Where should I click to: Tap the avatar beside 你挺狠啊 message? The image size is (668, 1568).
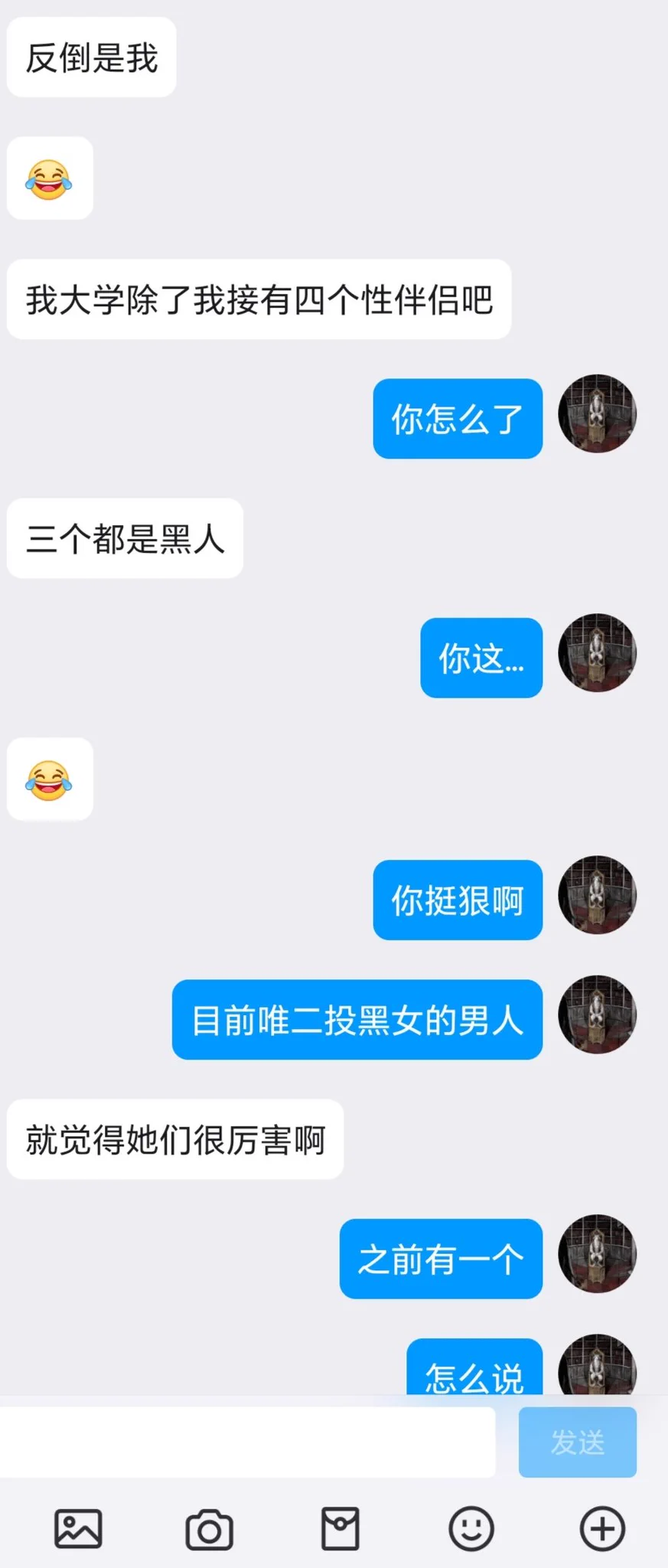click(x=597, y=894)
